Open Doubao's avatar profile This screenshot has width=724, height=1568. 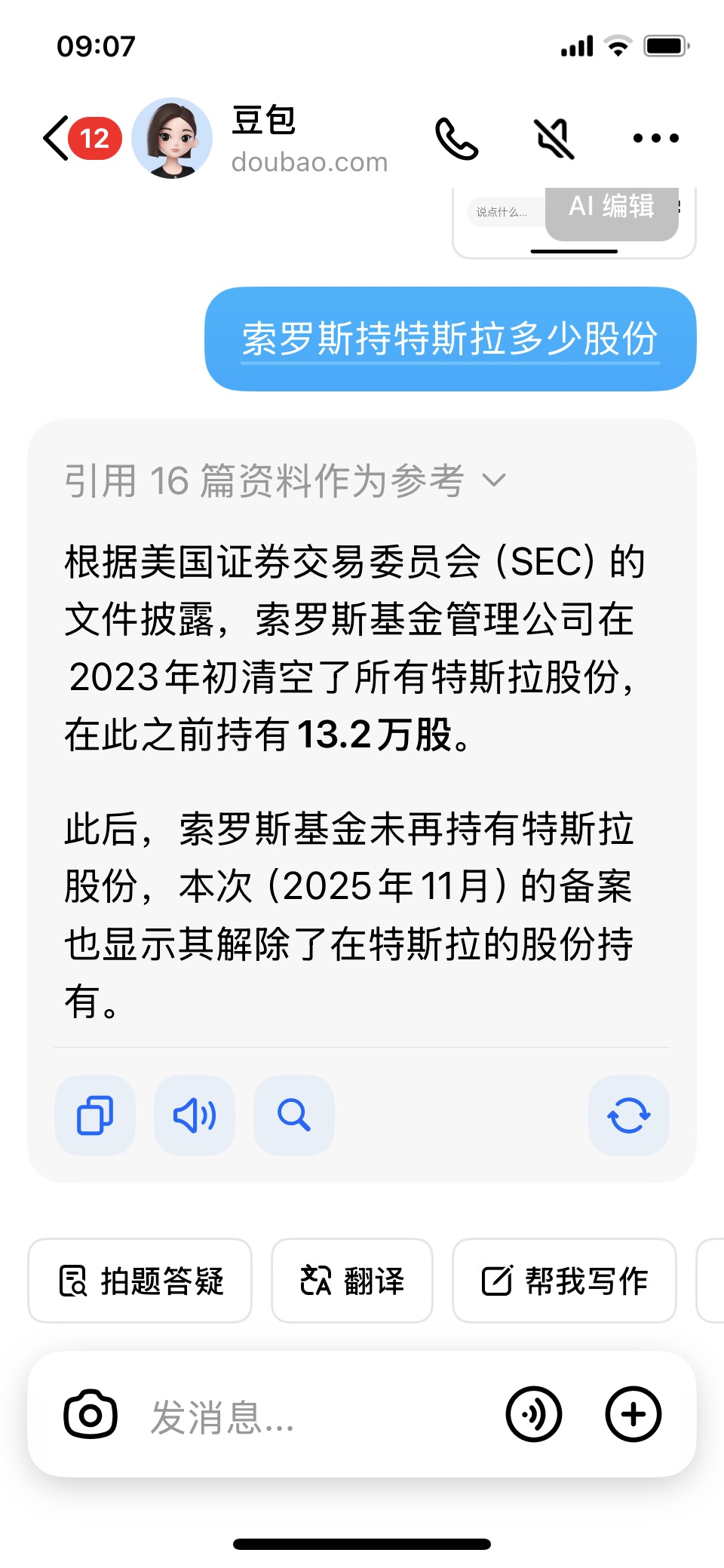[x=172, y=139]
